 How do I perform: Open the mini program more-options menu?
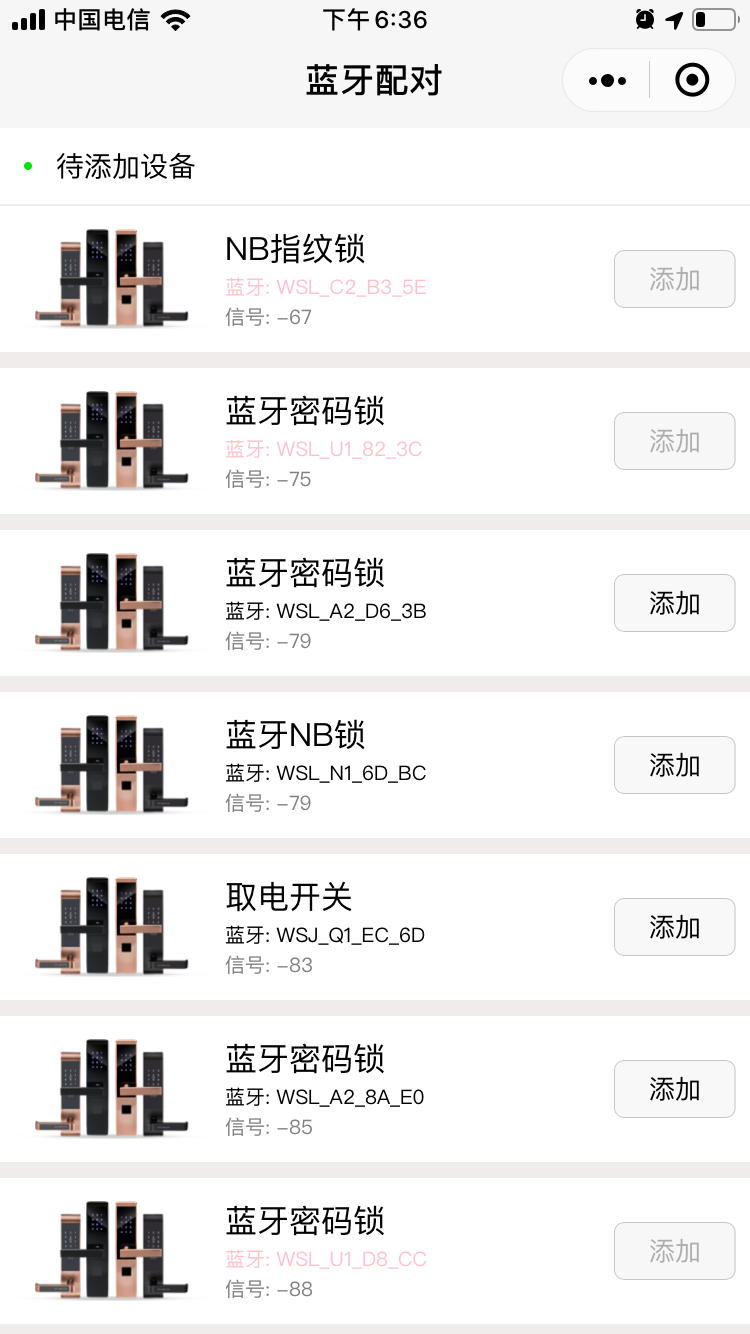point(607,80)
